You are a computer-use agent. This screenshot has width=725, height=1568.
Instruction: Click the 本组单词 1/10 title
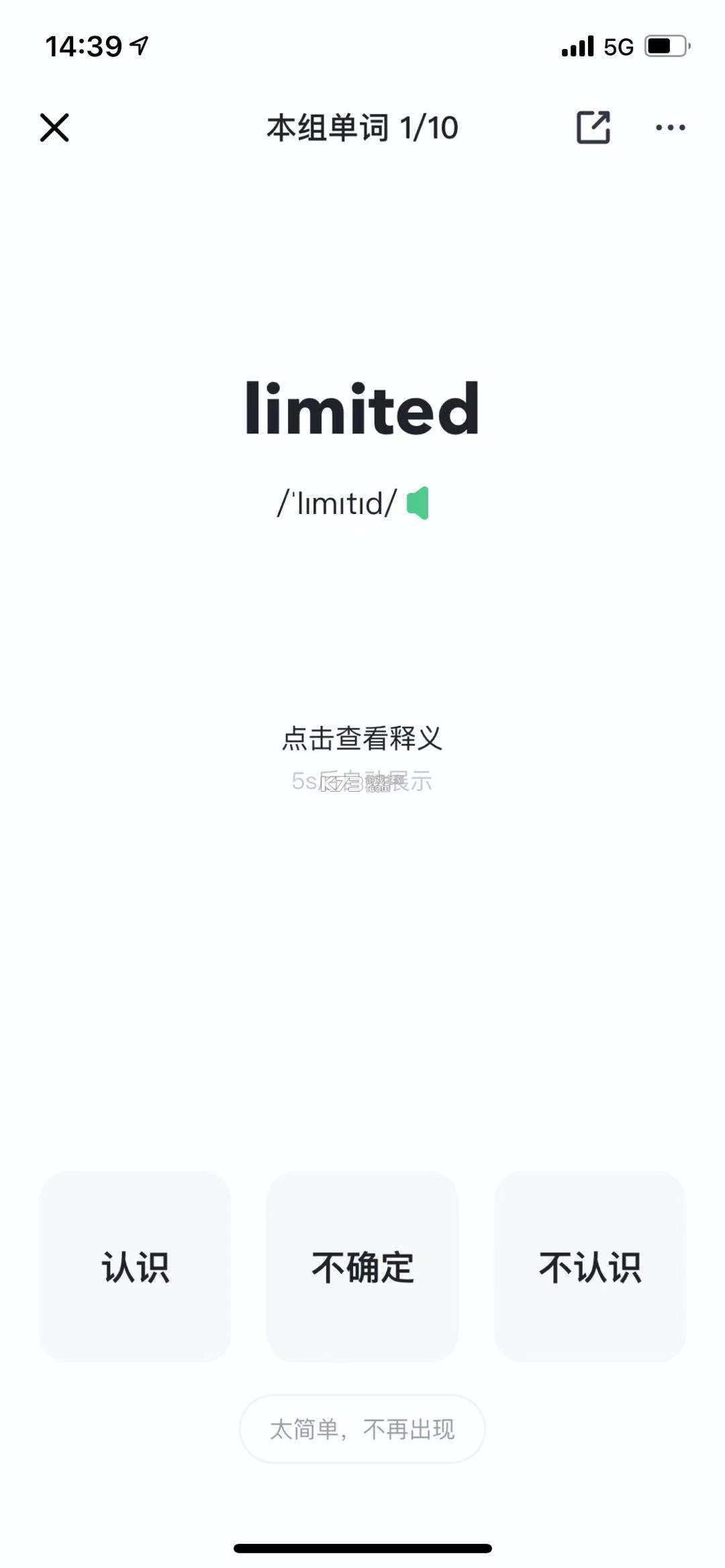pos(361,127)
